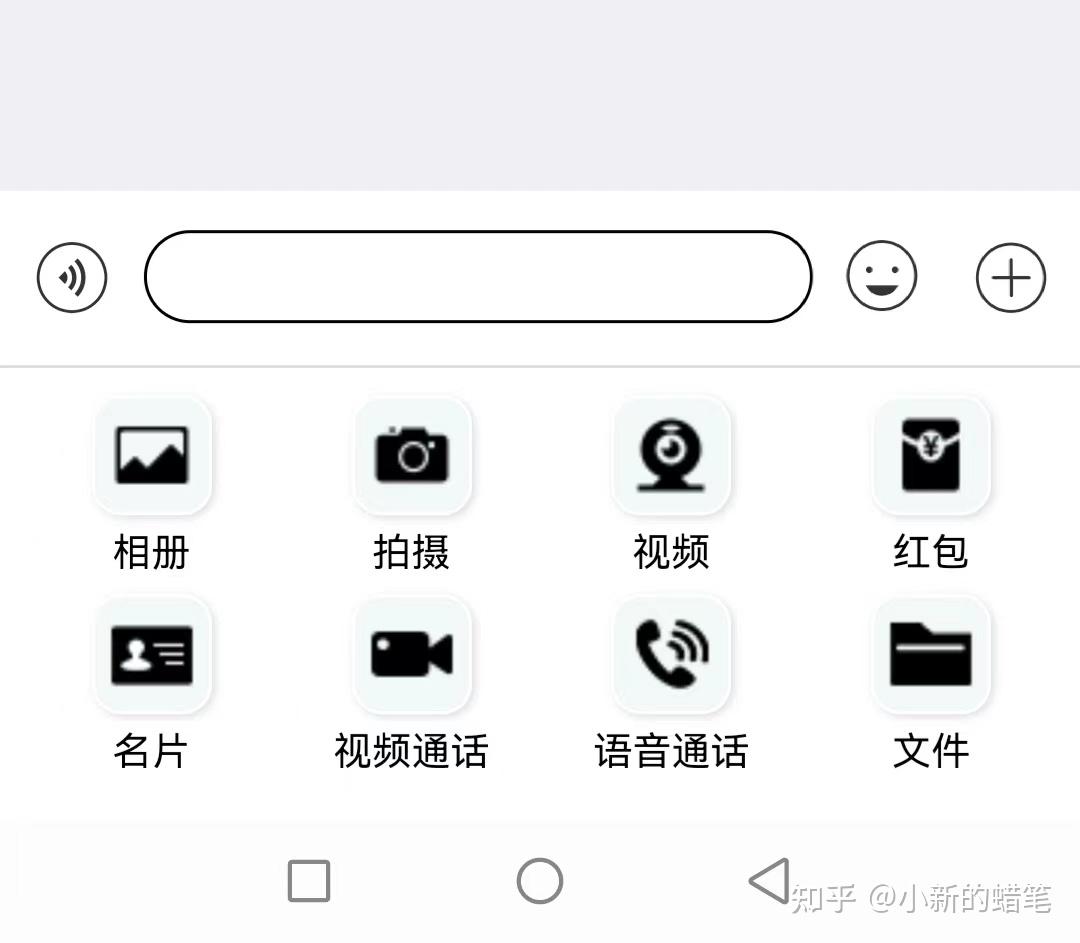Switch to voice message input

click(x=72, y=277)
